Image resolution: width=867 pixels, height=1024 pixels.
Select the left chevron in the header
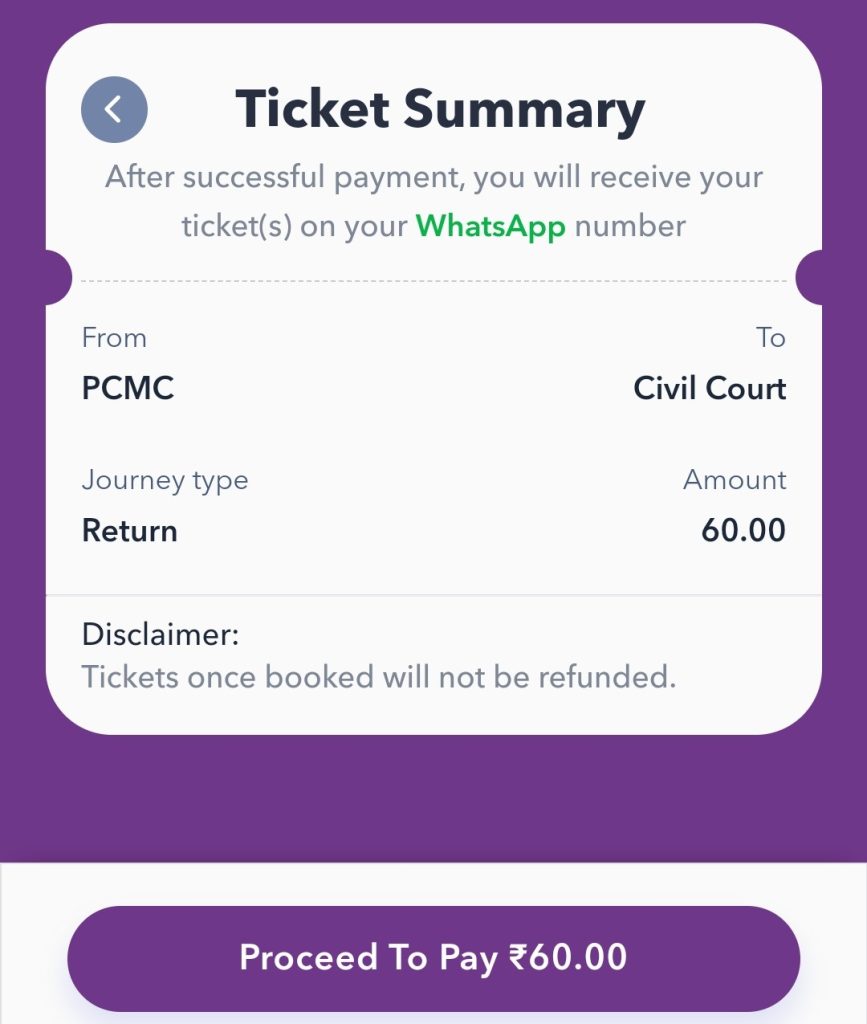pyautogui.click(x=113, y=109)
